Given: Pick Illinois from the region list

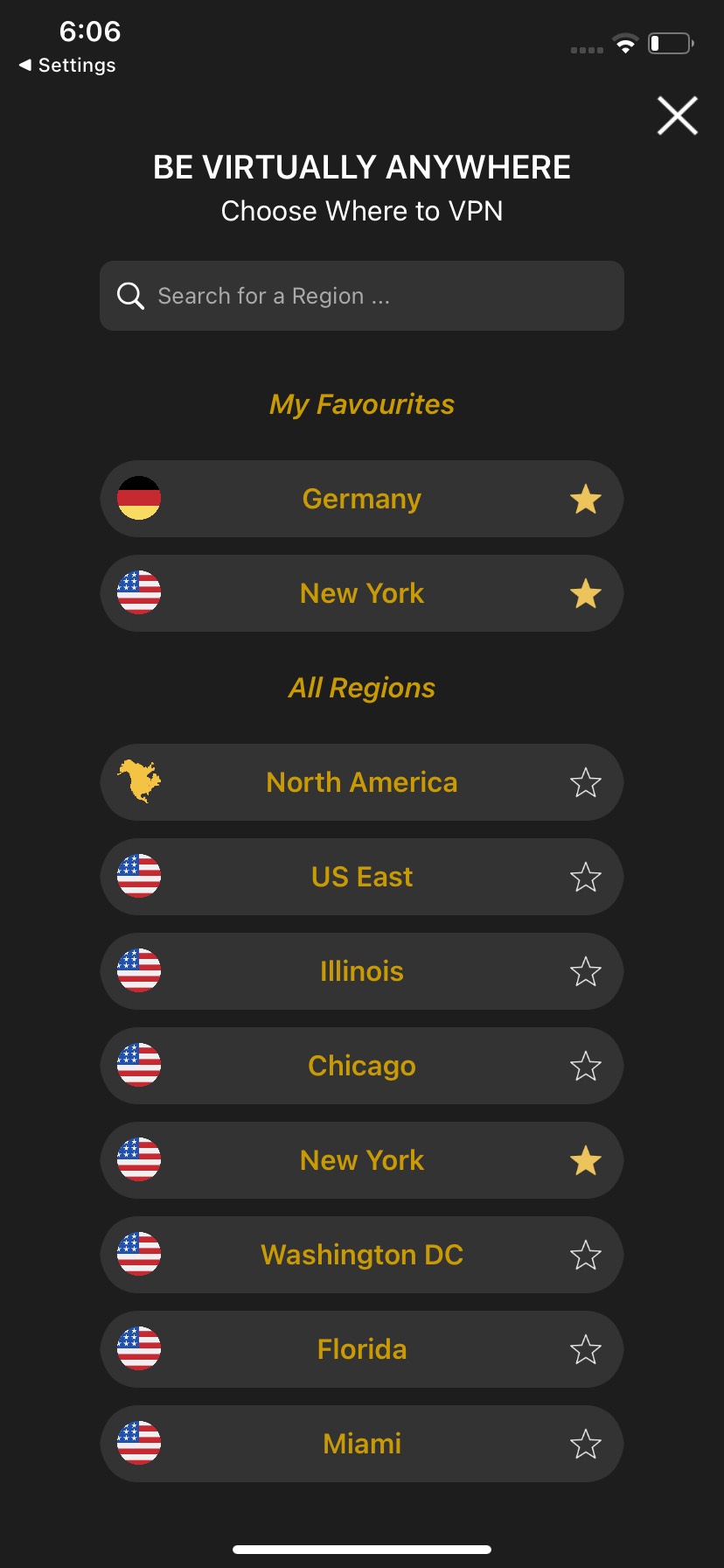Looking at the screenshot, I should click(362, 971).
